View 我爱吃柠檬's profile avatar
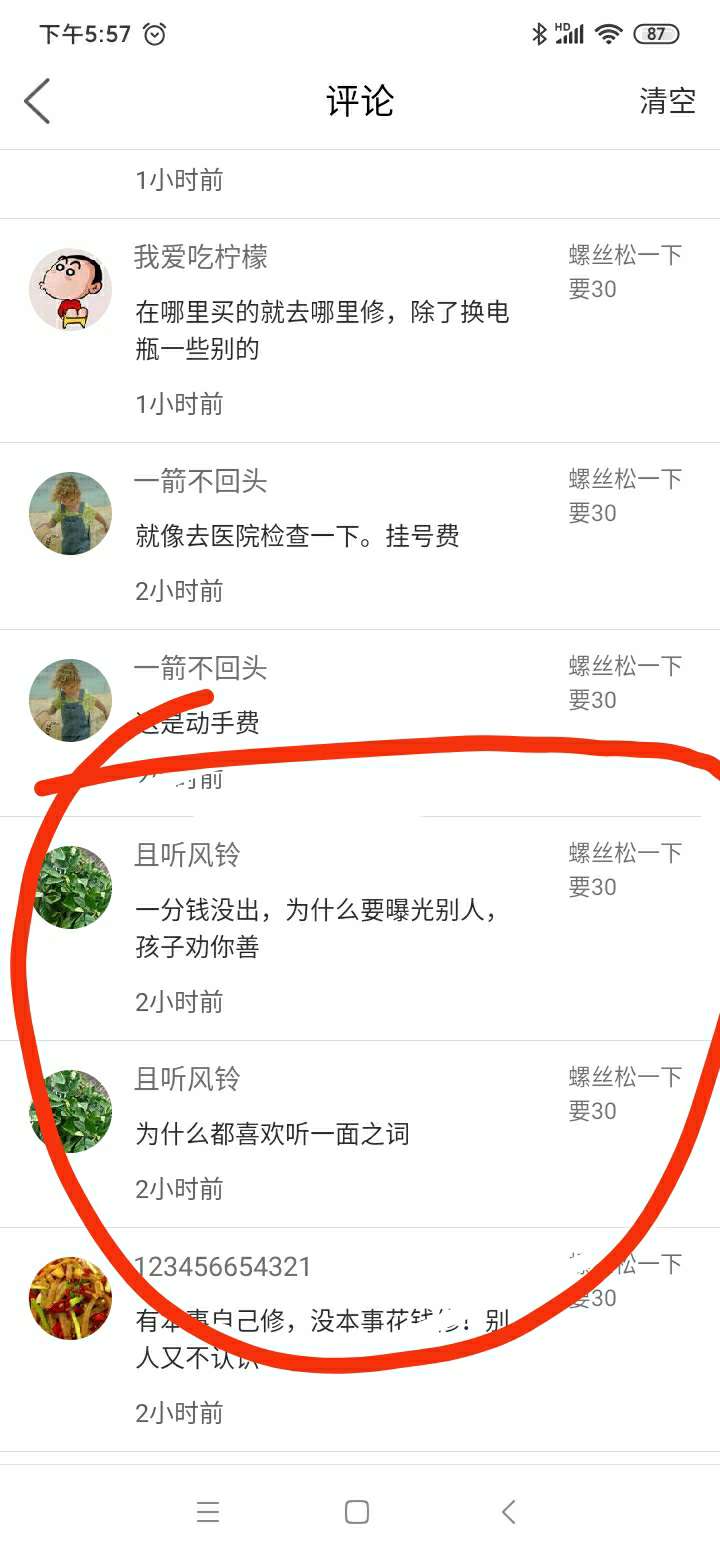Image resolution: width=720 pixels, height=1560 pixels. point(70,290)
